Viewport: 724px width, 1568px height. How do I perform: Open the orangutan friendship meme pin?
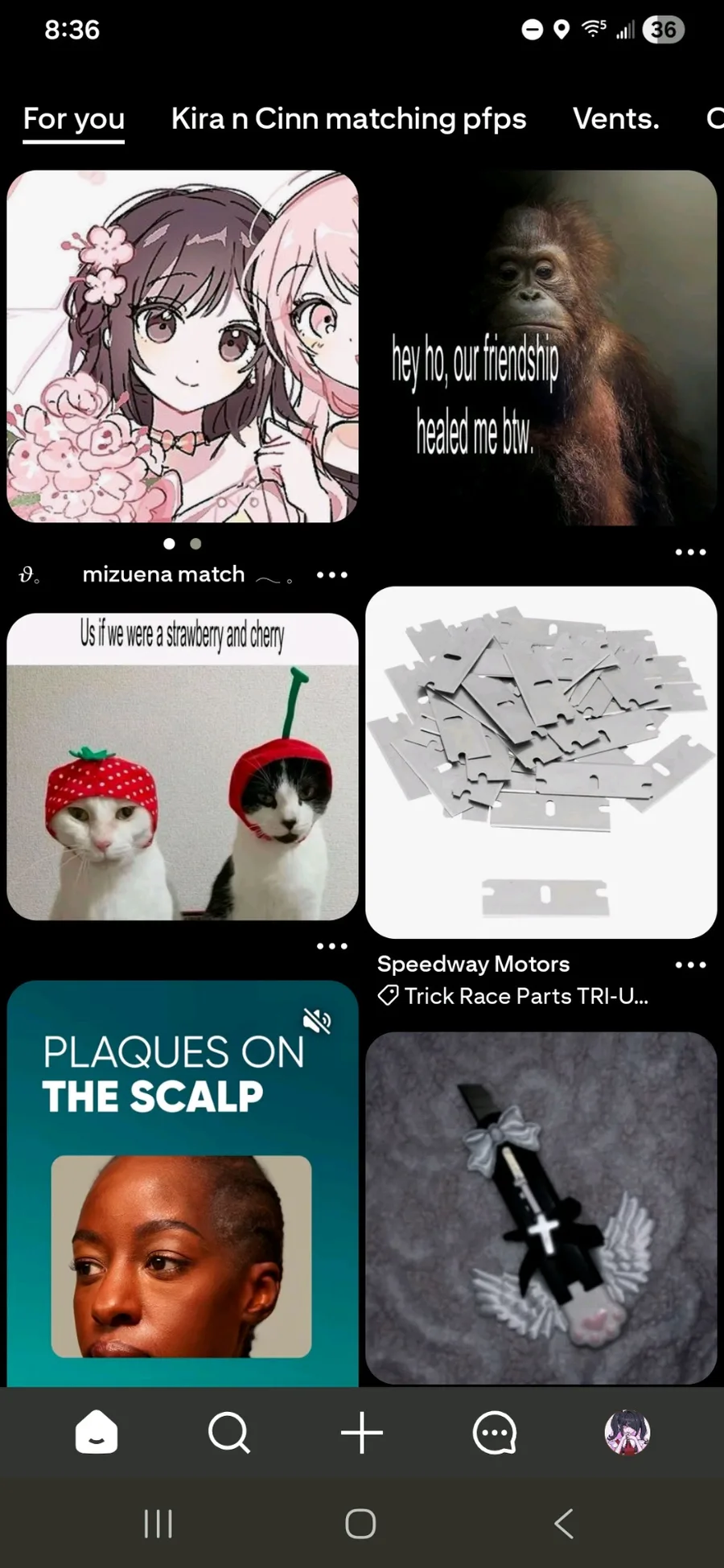coord(541,348)
